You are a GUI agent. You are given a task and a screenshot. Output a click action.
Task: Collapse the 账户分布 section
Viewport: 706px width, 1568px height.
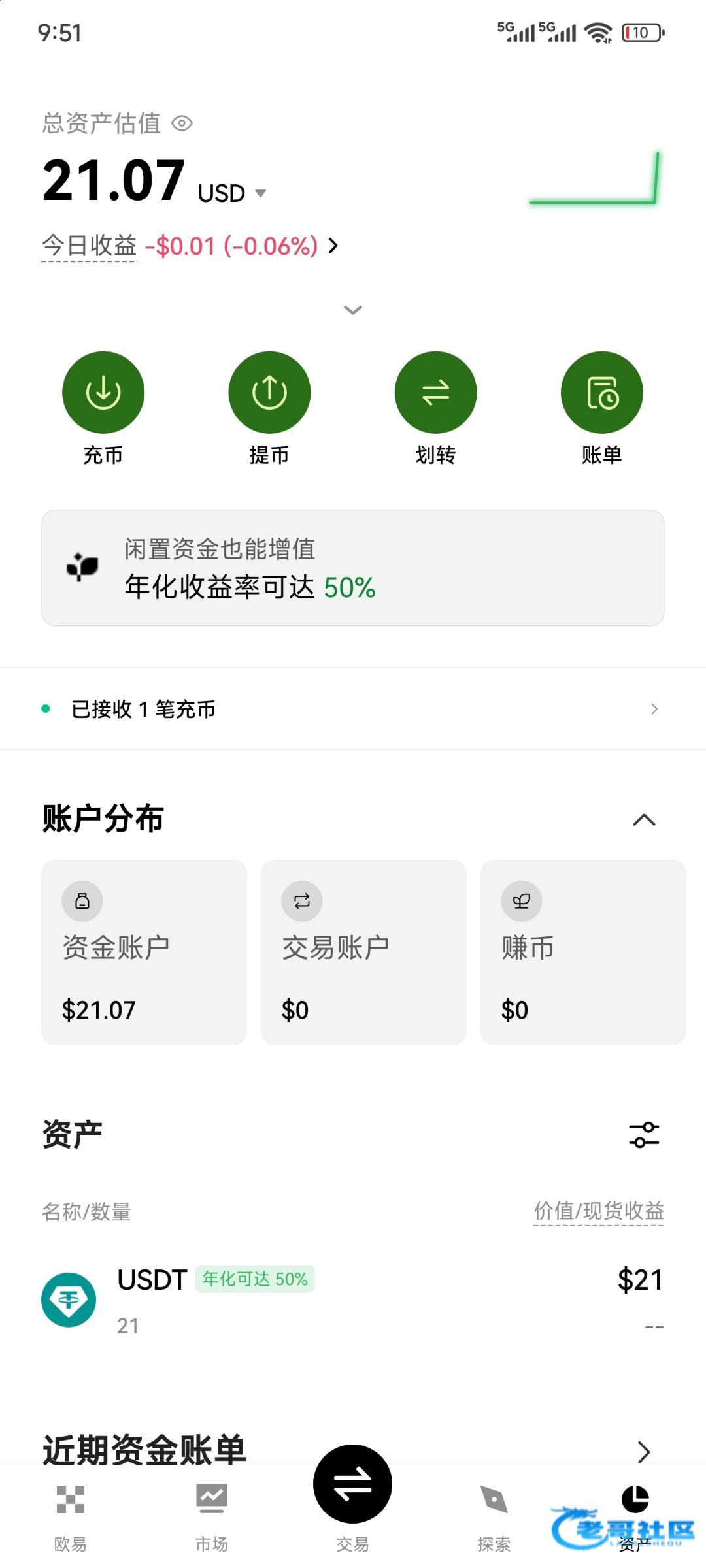coord(644,820)
